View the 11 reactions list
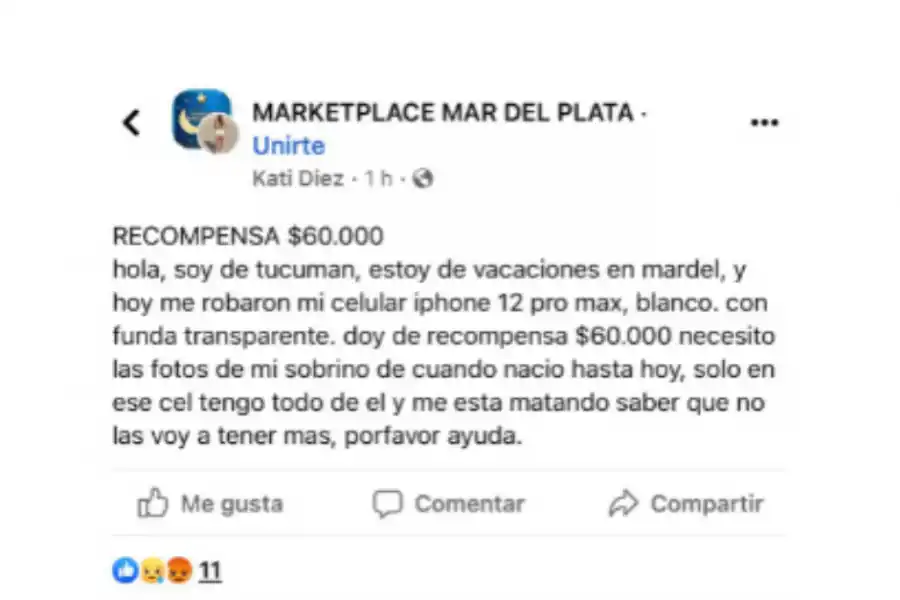Viewport: 900px width, 600px height. click(210, 571)
